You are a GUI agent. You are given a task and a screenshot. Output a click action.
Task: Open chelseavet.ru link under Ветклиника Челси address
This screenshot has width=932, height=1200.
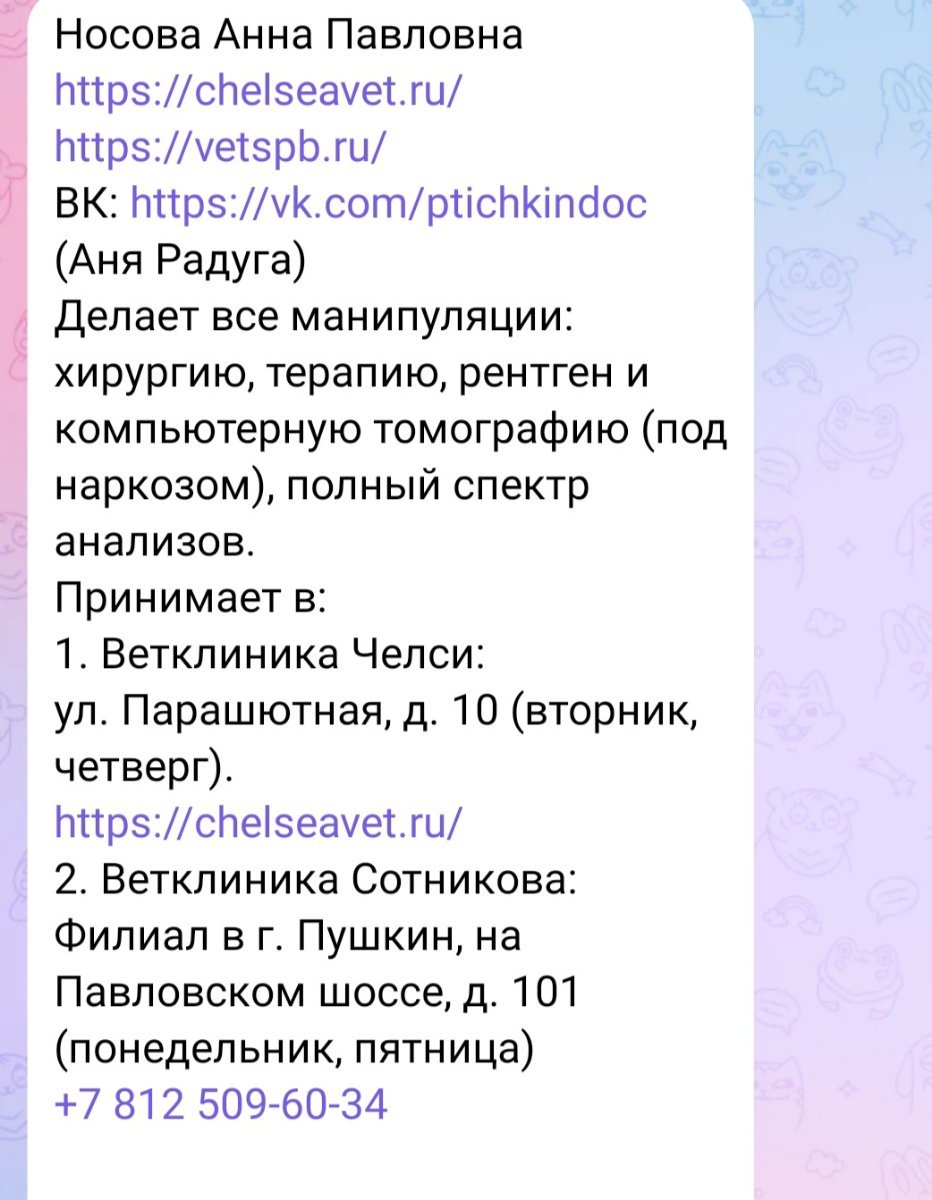coord(258,823)
